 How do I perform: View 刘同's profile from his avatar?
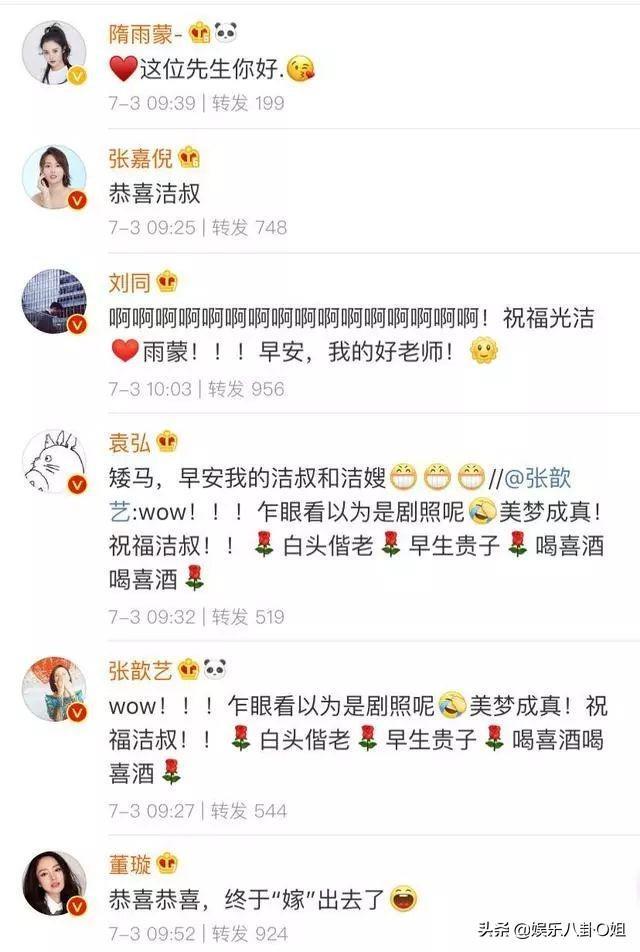(x=54, y=301)
